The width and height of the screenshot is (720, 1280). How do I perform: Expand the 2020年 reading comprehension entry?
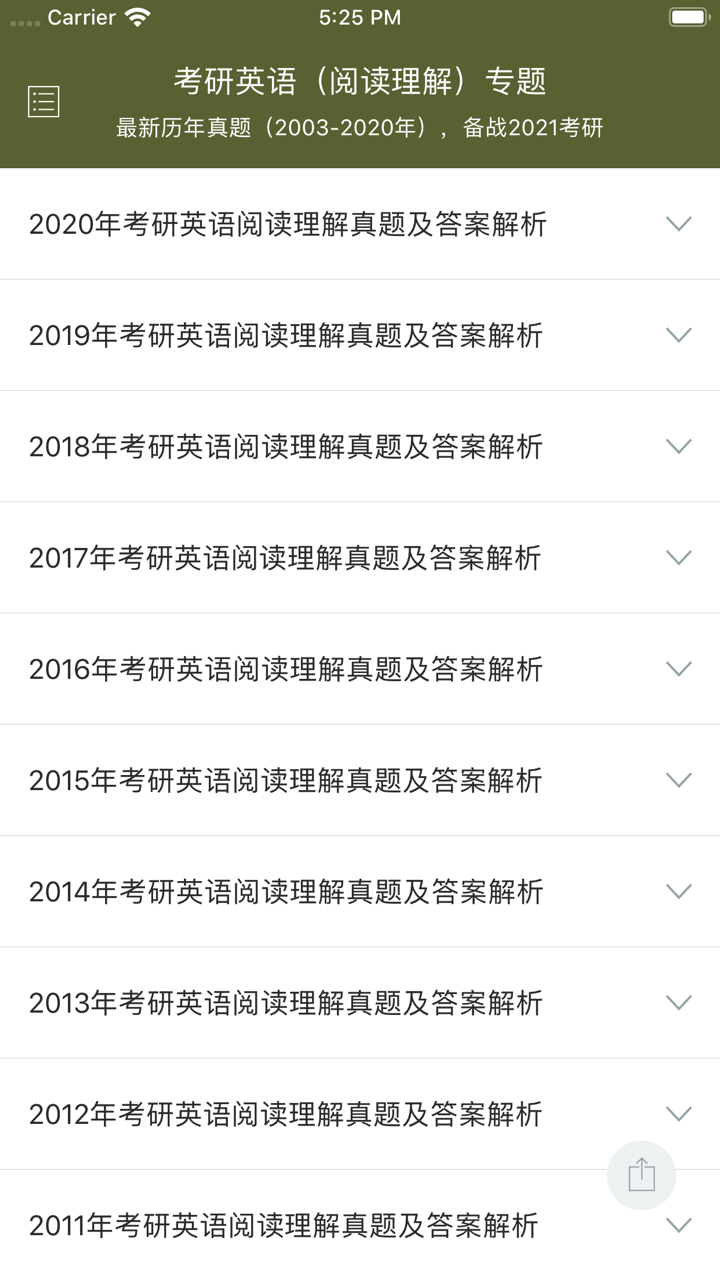[287, 225]
